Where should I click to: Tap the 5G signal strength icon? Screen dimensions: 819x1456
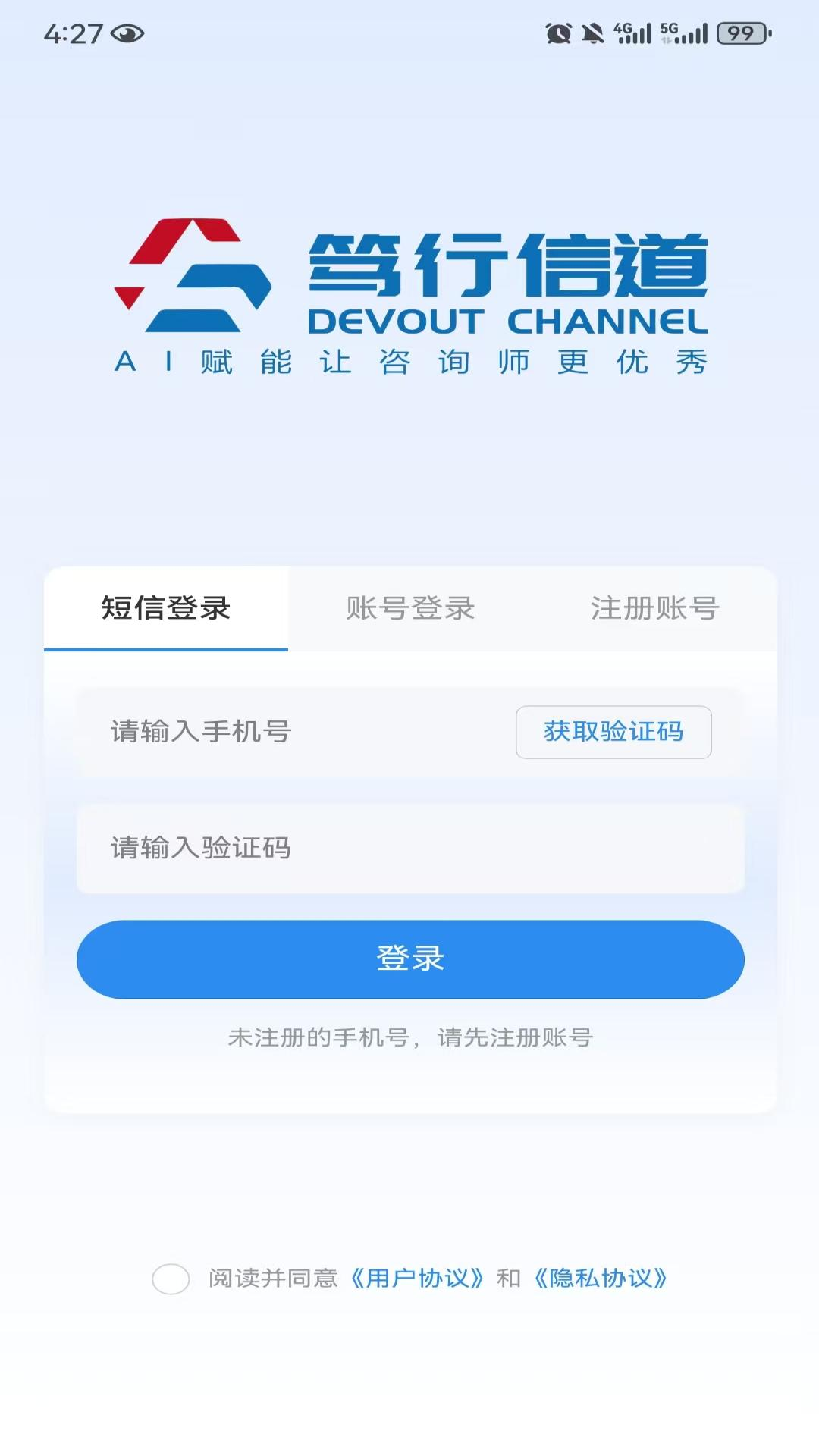(x=683, y=33)
